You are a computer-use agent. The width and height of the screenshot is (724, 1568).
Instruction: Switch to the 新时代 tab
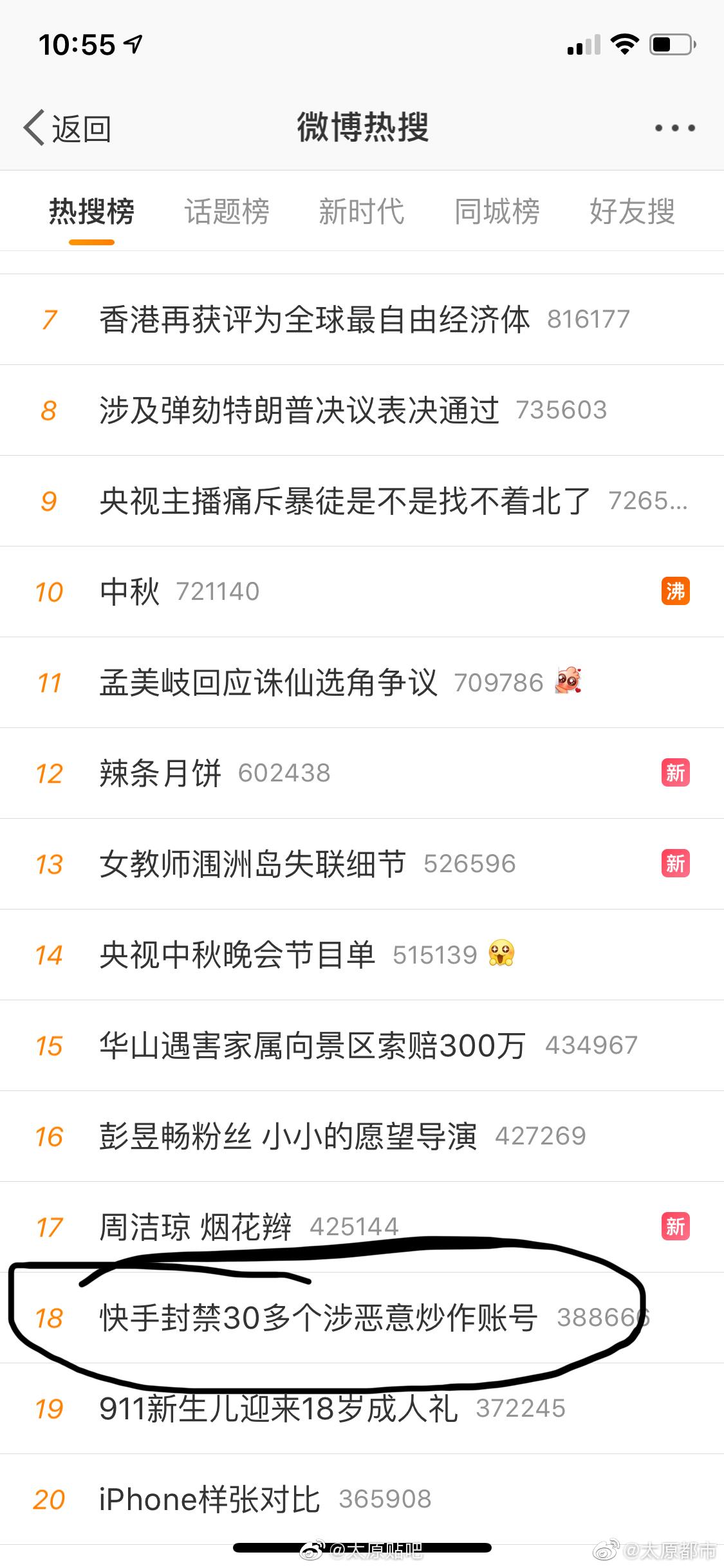coord(362,212)
